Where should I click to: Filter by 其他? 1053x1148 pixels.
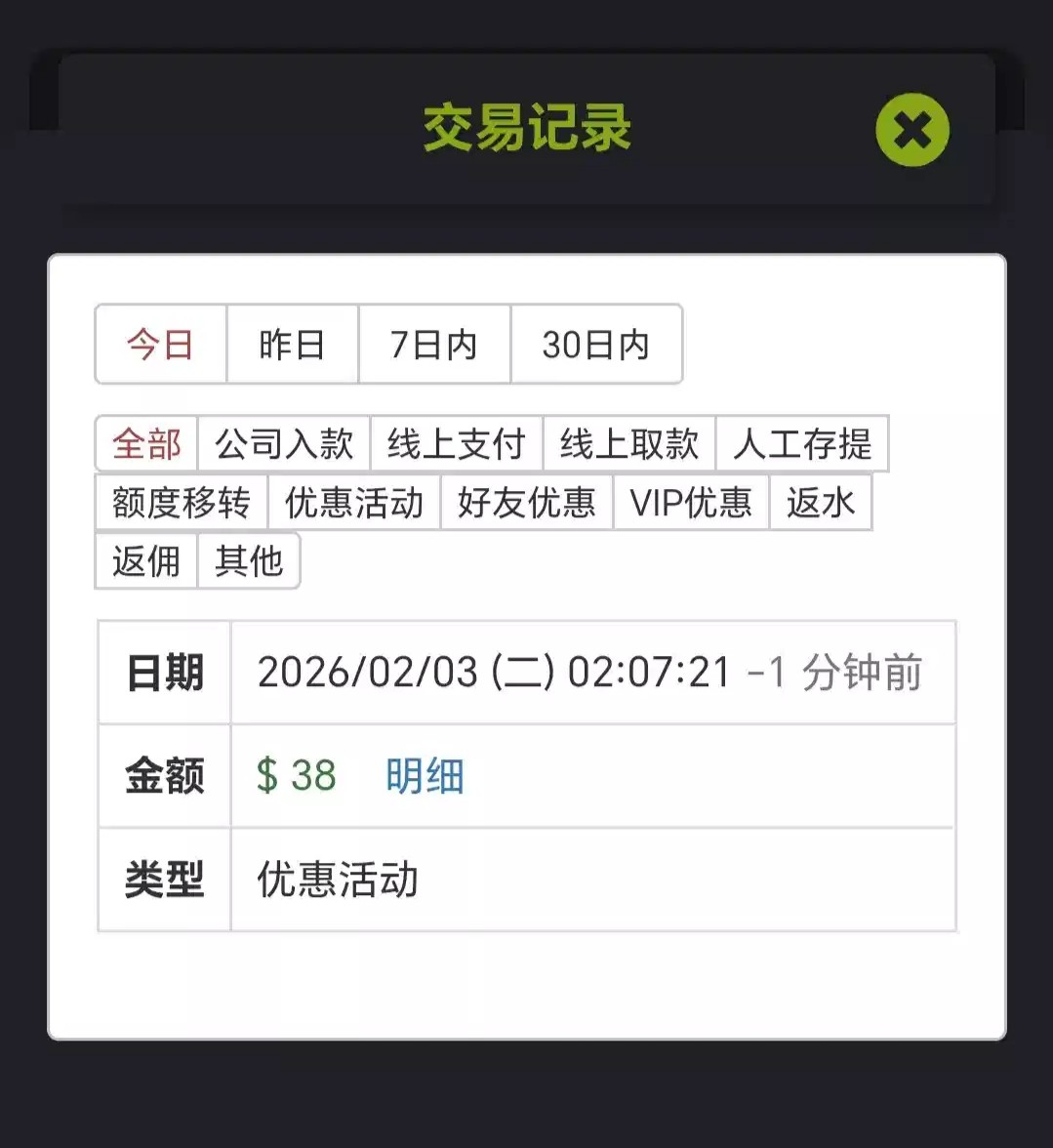[x=249, y=561]
